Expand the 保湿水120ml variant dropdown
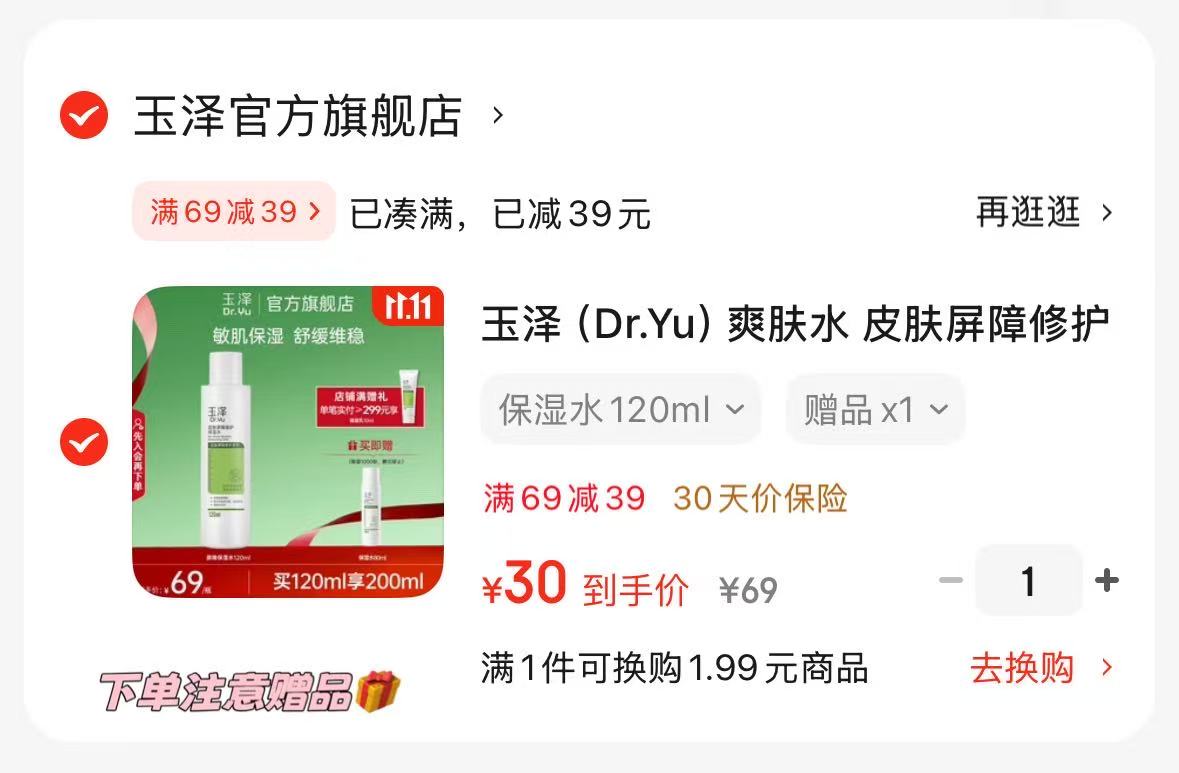The height and width of the screenshot is (773, 1179). (620, 409)
